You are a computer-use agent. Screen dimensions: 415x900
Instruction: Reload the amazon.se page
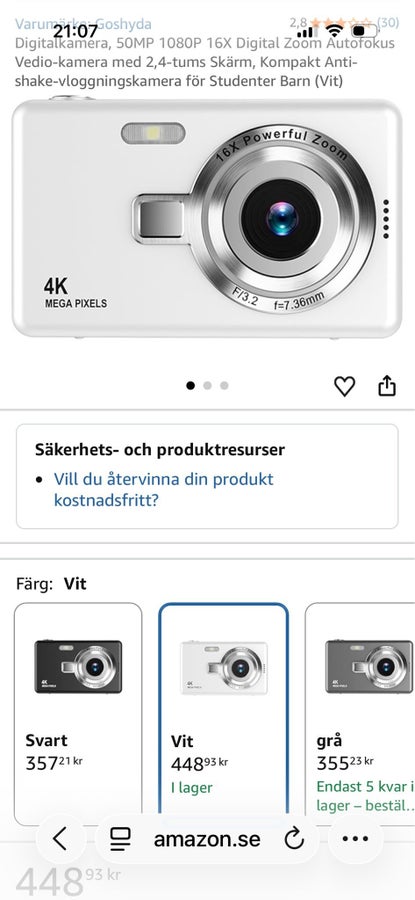pos(294,840)
